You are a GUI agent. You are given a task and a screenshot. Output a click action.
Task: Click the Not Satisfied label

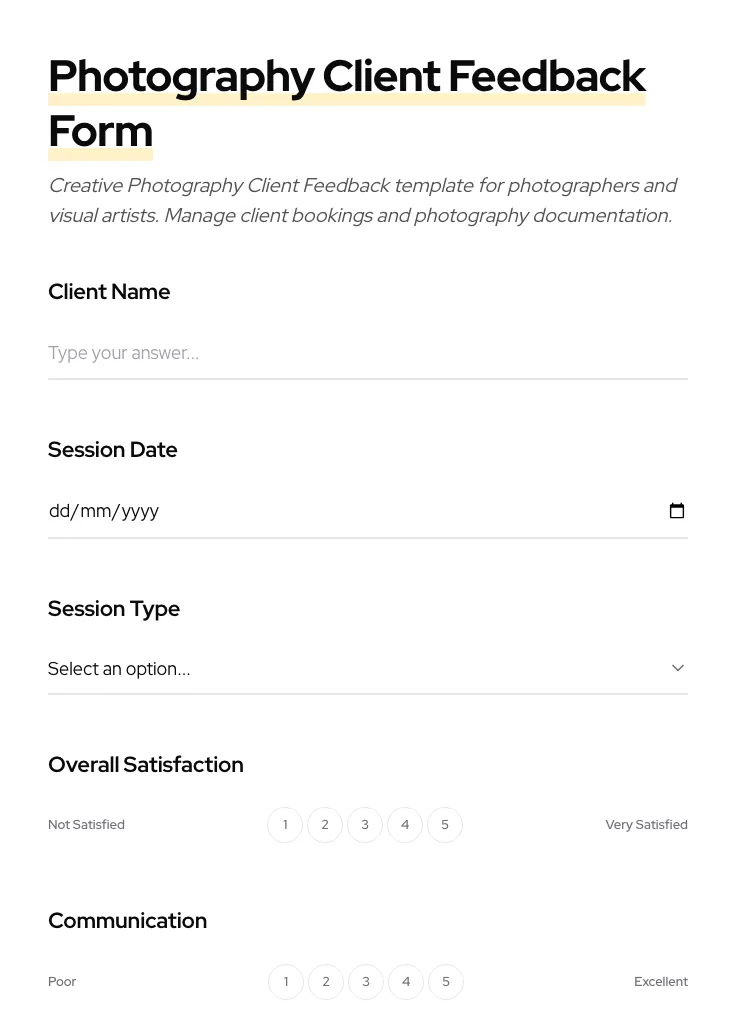click(86, 824)
